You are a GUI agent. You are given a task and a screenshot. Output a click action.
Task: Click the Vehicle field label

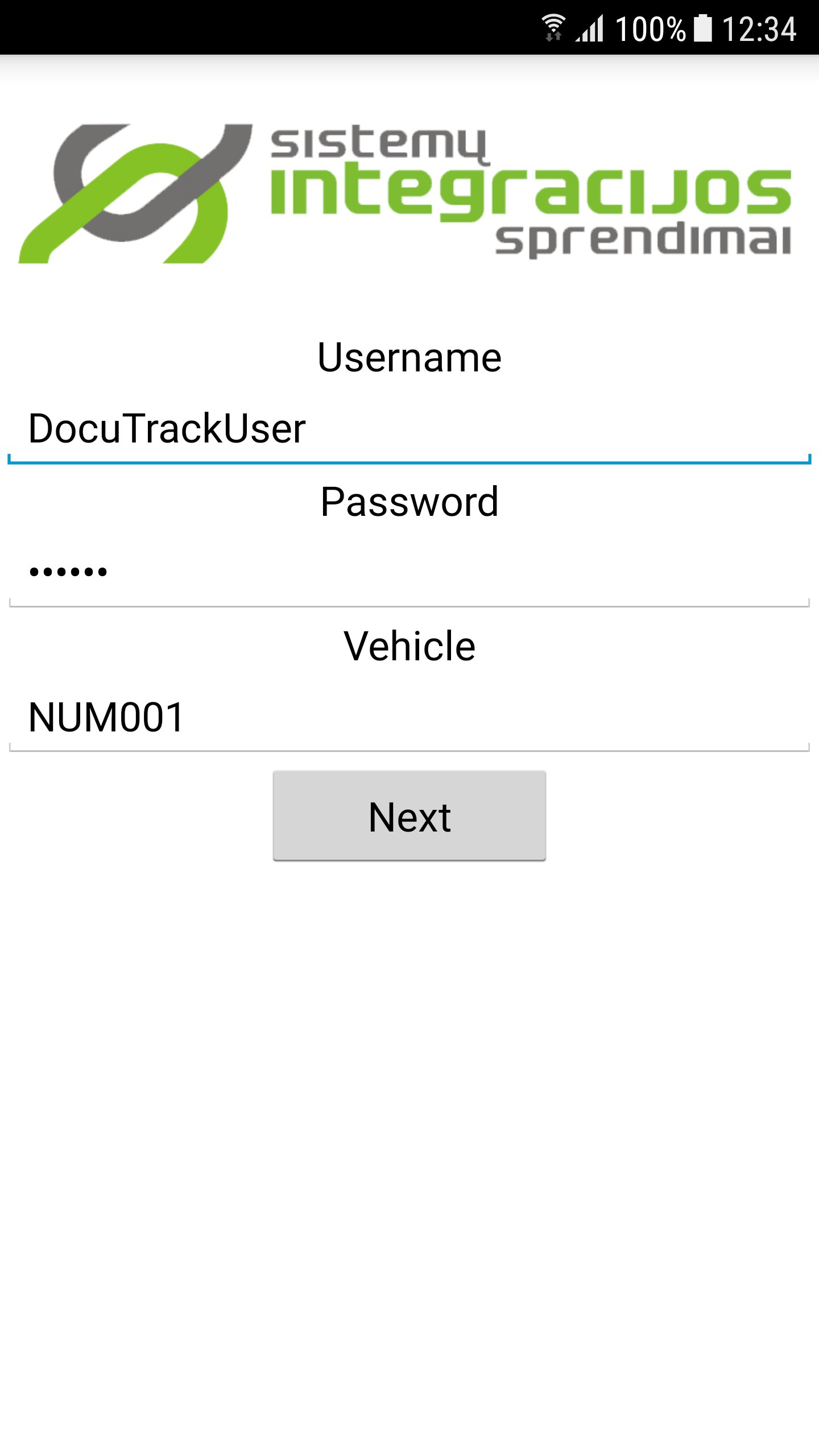point(409,644)
